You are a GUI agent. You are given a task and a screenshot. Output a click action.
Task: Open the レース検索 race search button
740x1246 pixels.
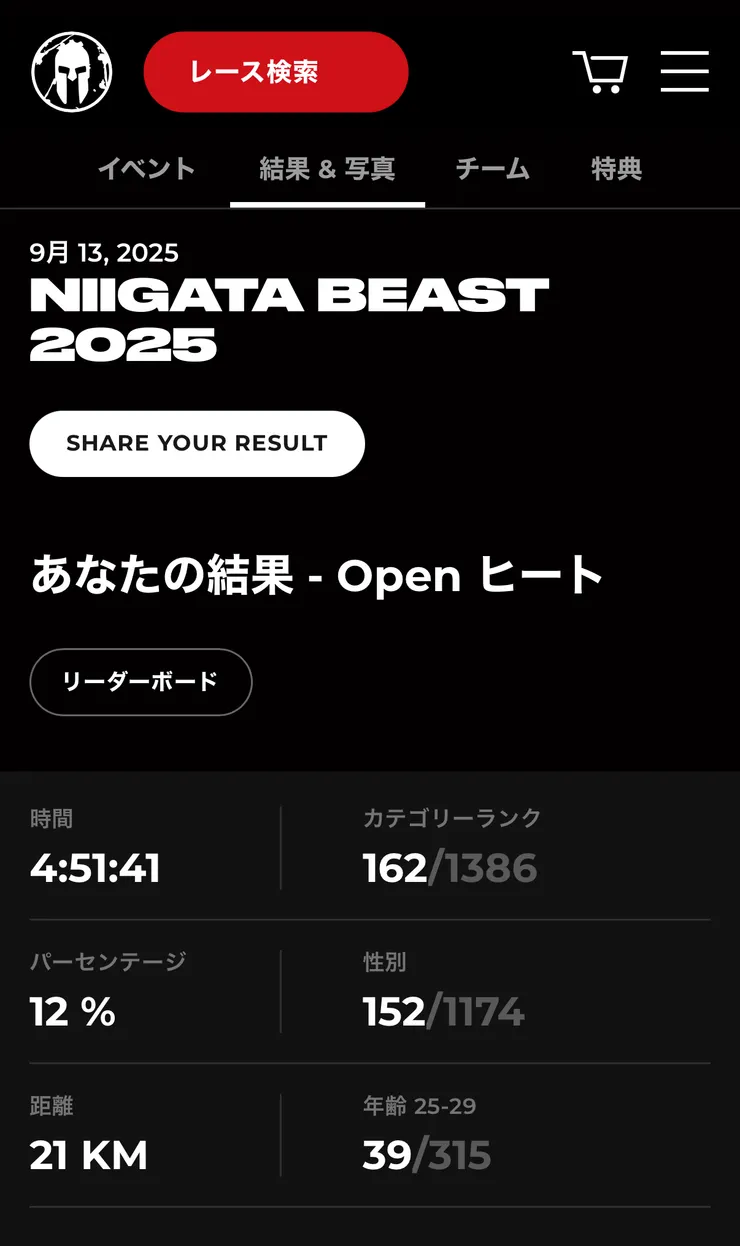276,72
